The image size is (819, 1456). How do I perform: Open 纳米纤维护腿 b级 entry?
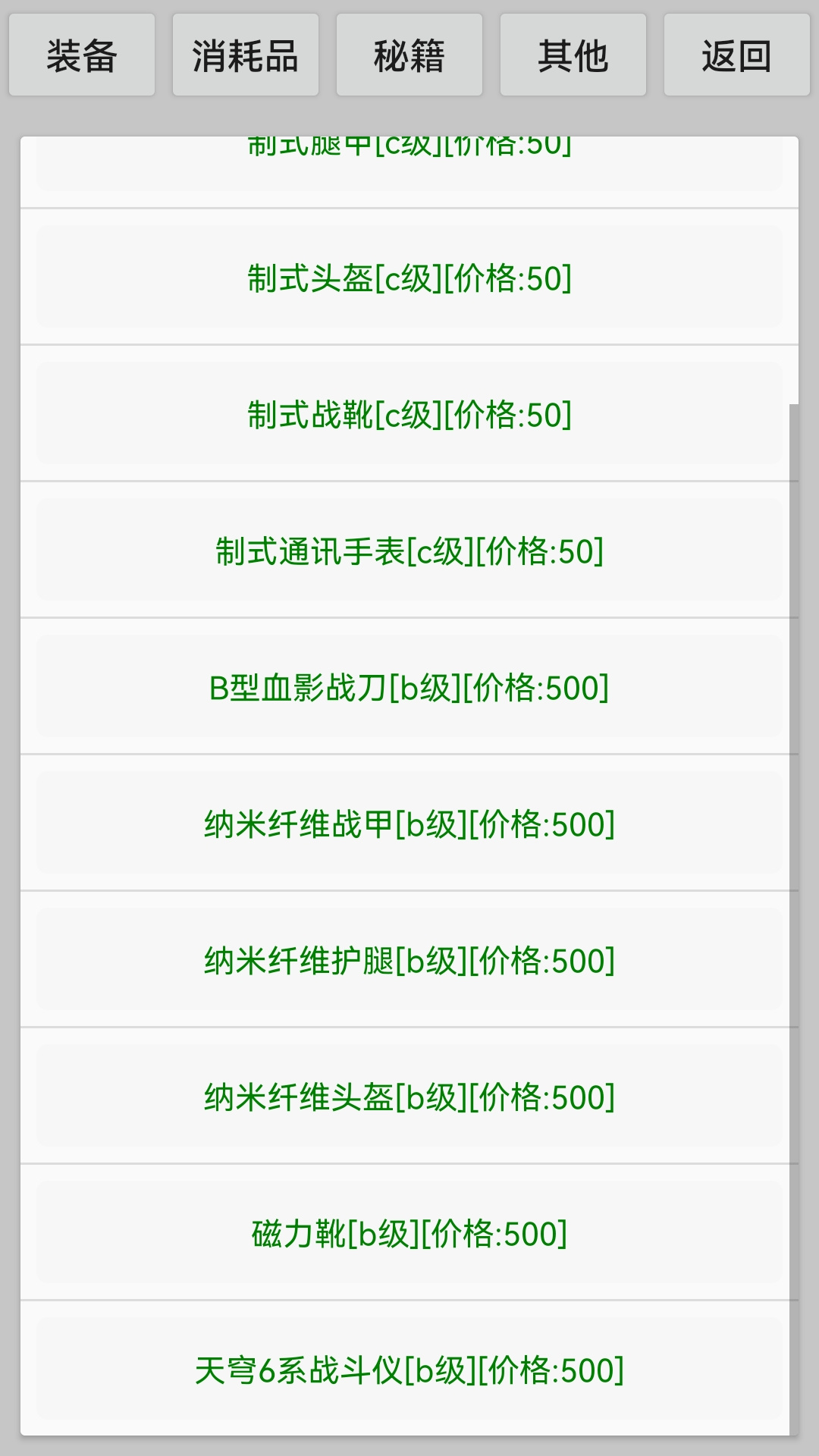point(409,960)
